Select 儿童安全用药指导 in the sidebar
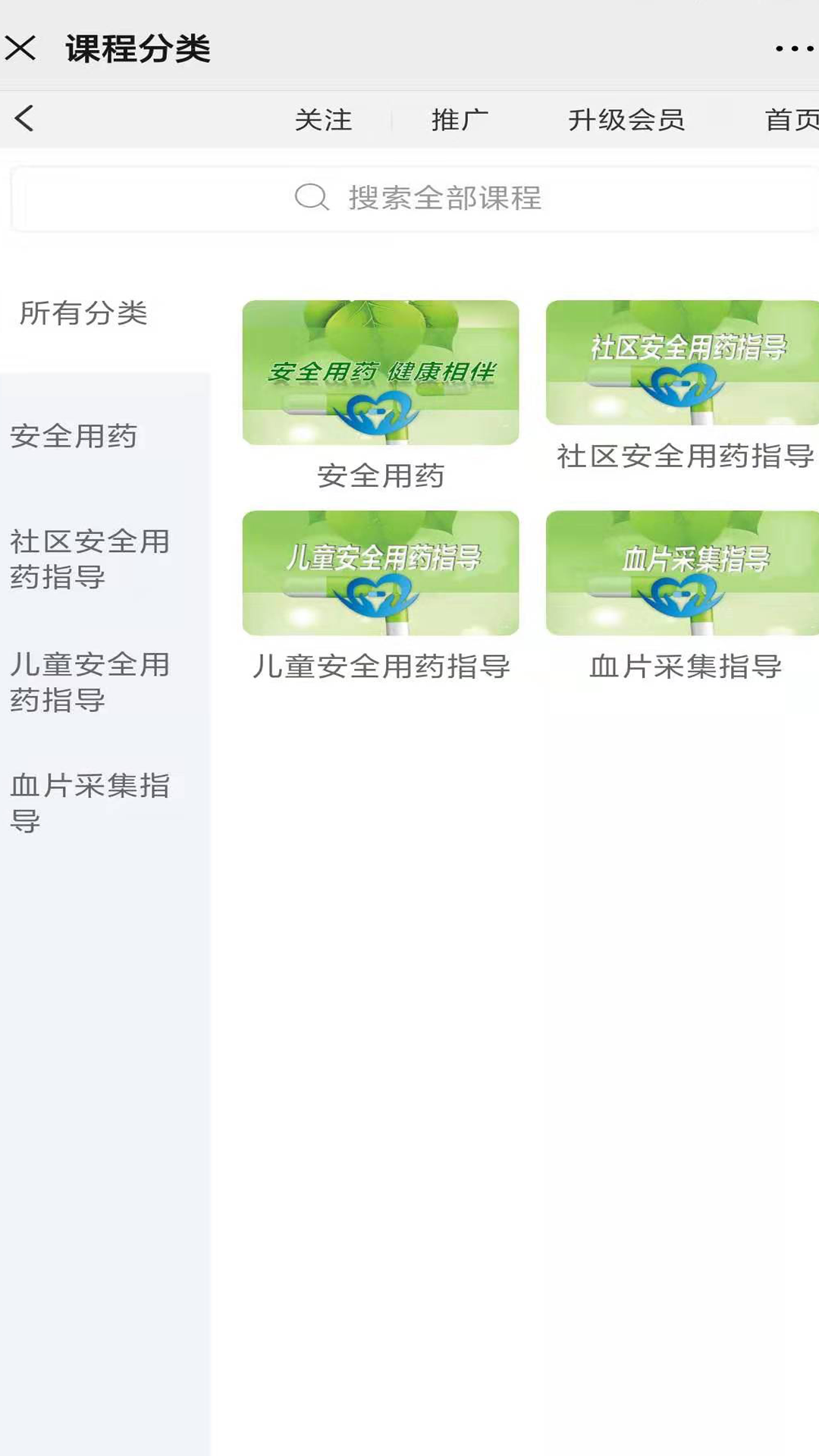819x1456 pixels. (89, 682)
